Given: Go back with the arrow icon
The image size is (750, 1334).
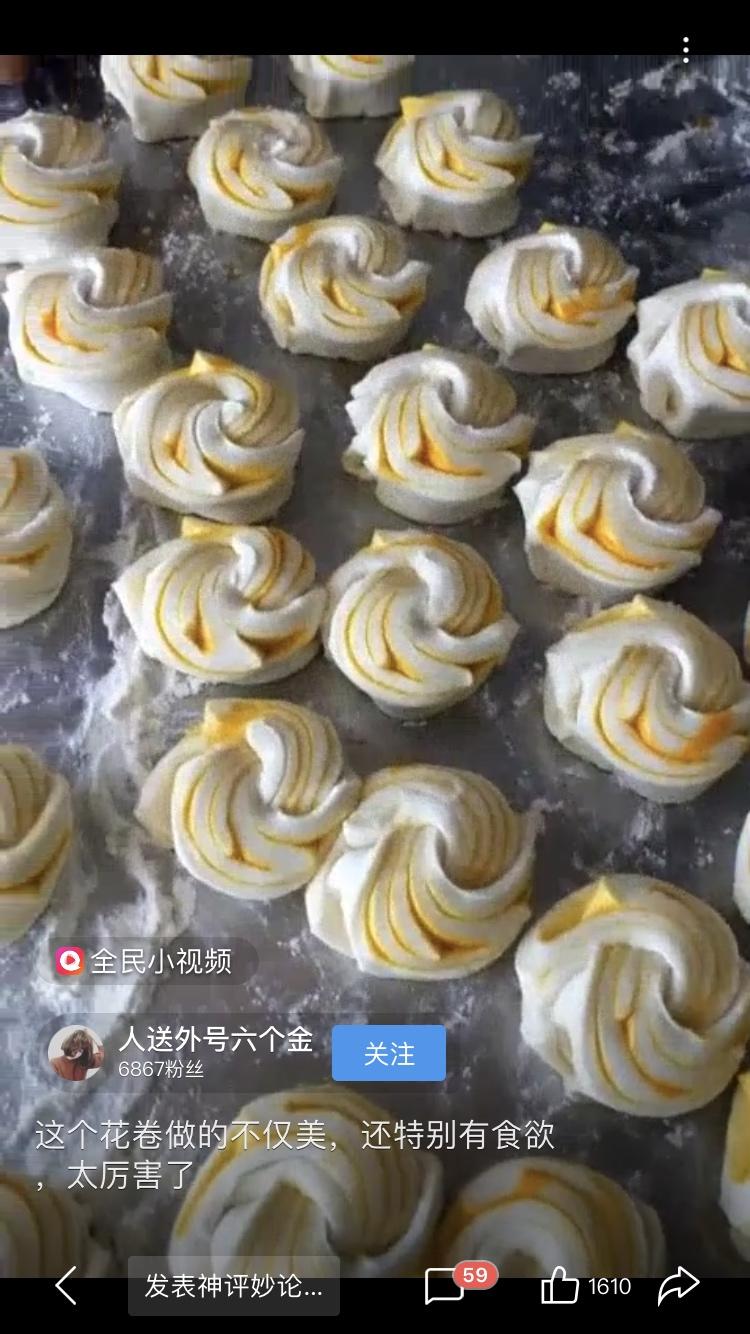Looking at the screenshot, I should 66,1285.
